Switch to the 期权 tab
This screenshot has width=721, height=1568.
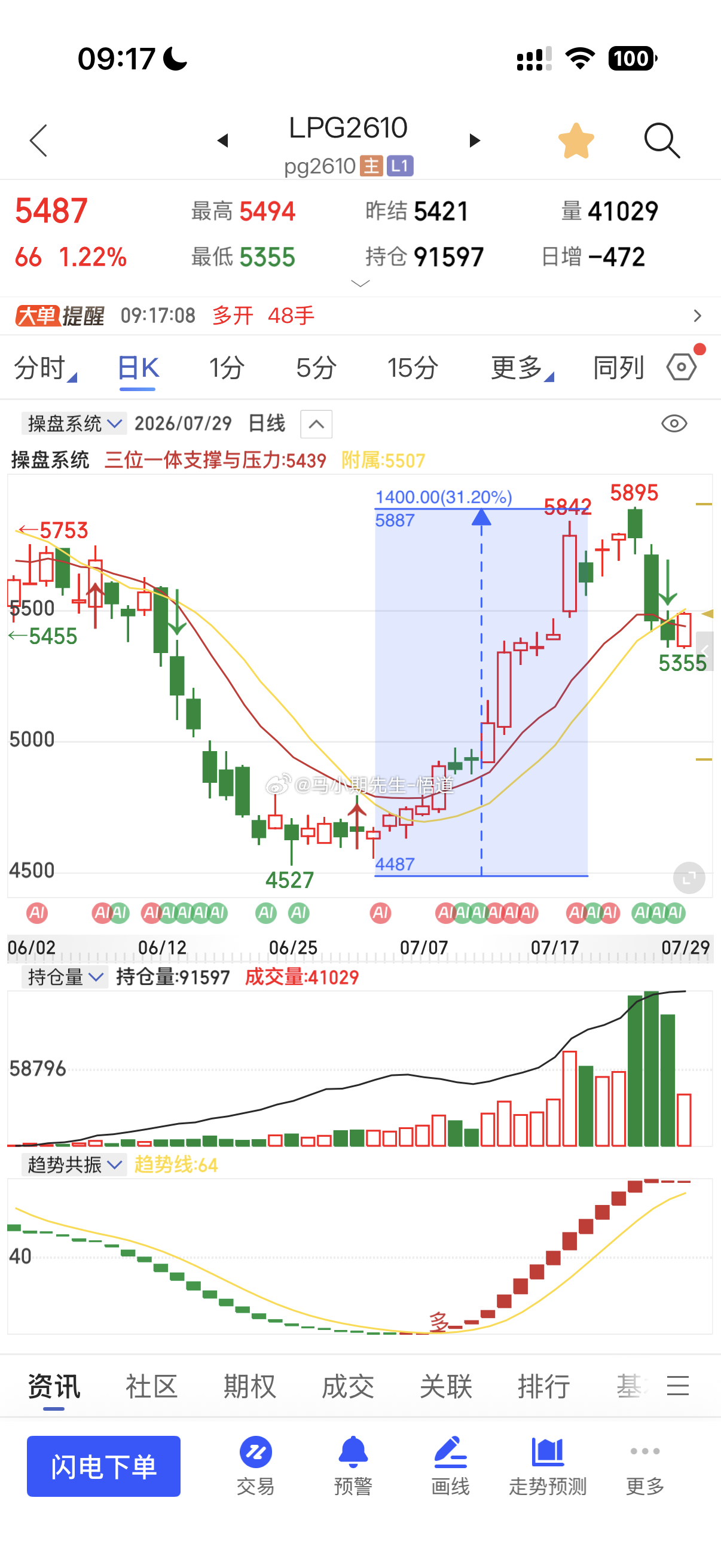point(249,1386)
